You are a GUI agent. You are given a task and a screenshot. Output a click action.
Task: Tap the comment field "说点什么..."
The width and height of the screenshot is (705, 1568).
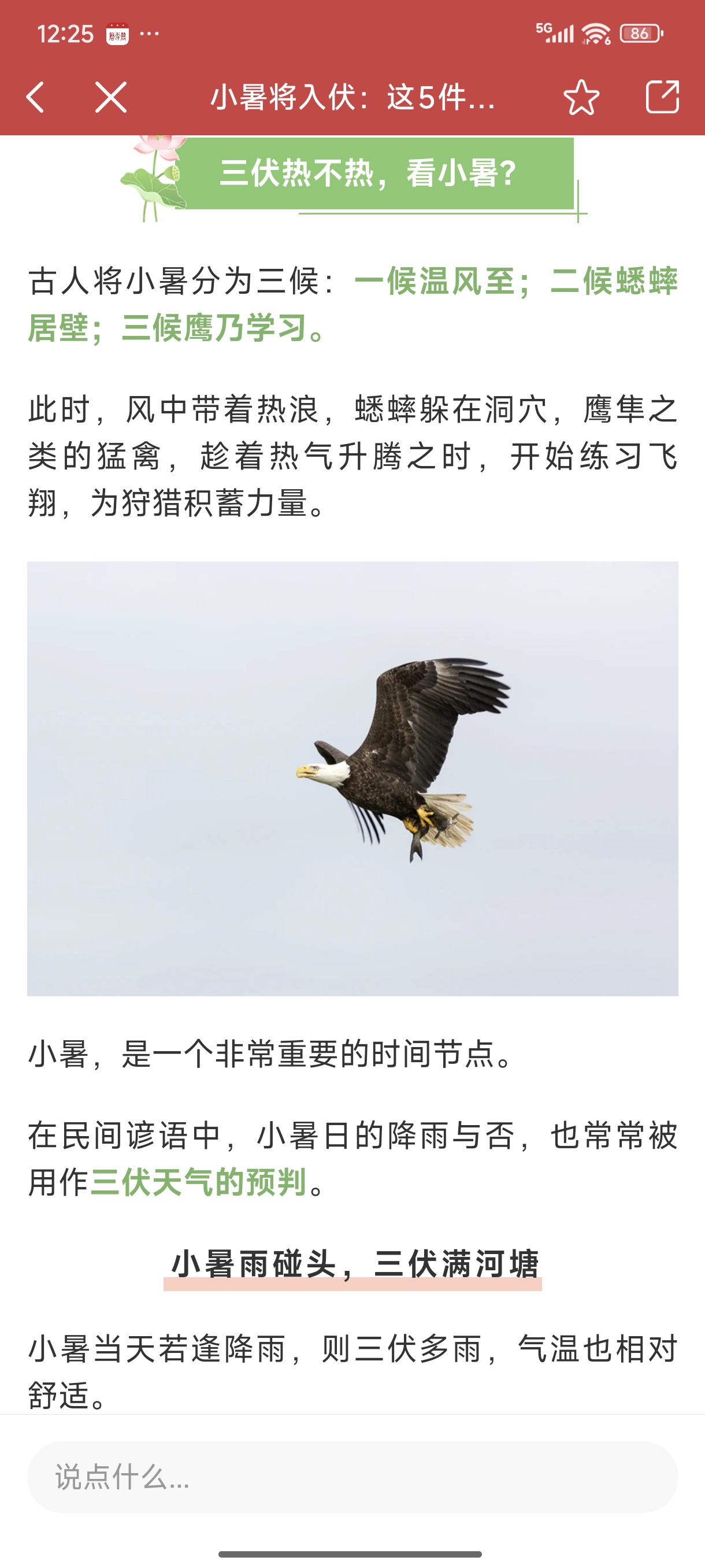pyautogui.click(x=352, y=1477)
